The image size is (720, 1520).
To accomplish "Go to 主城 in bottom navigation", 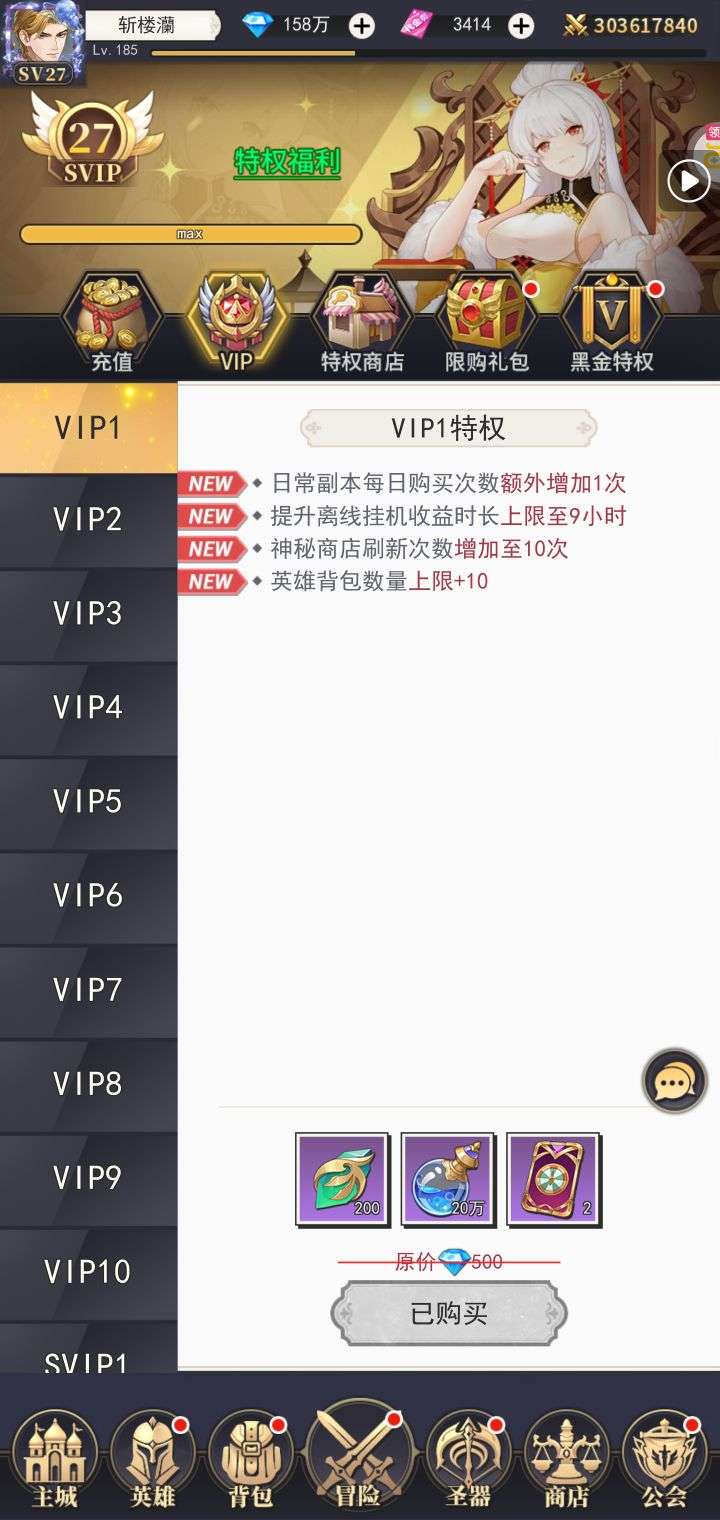I will pyautogui.click(x=53, y=1460).
